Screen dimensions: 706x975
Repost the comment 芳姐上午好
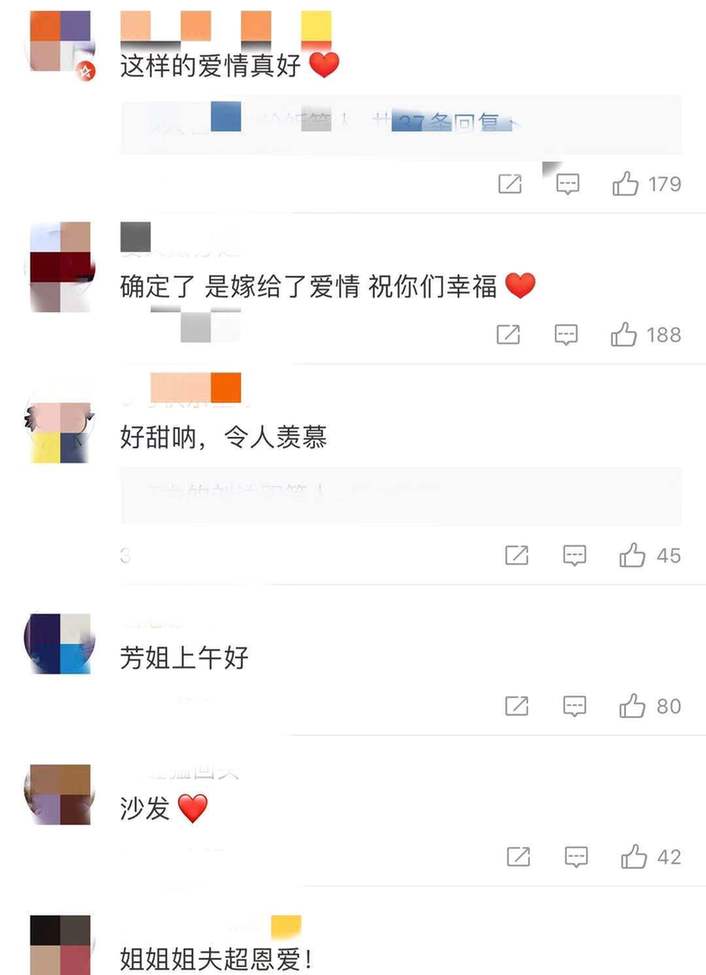516,707
